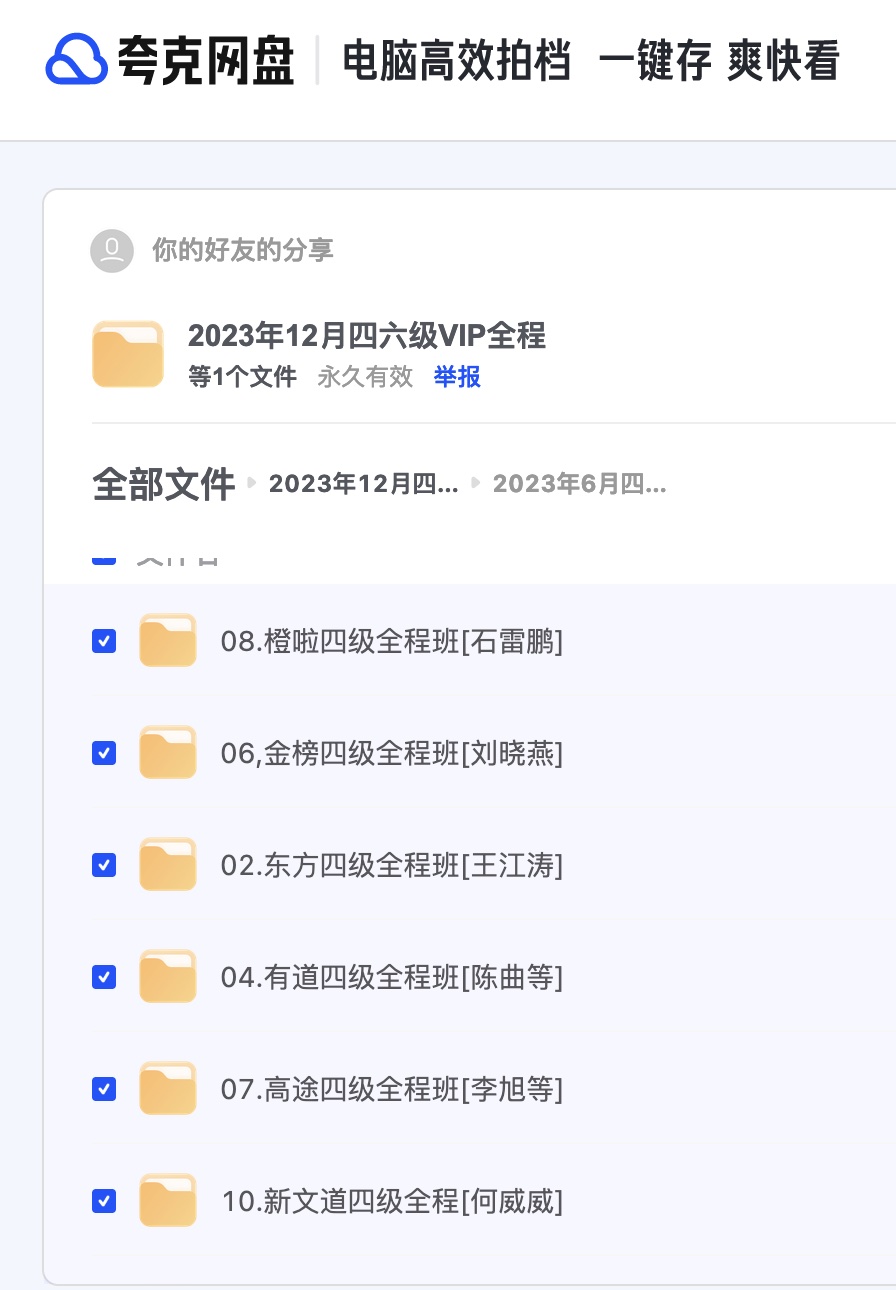This screenshot has width=896, height=1290.
Task: Open the 2023年12月四... breadcrumb folder
Action: 364,485
